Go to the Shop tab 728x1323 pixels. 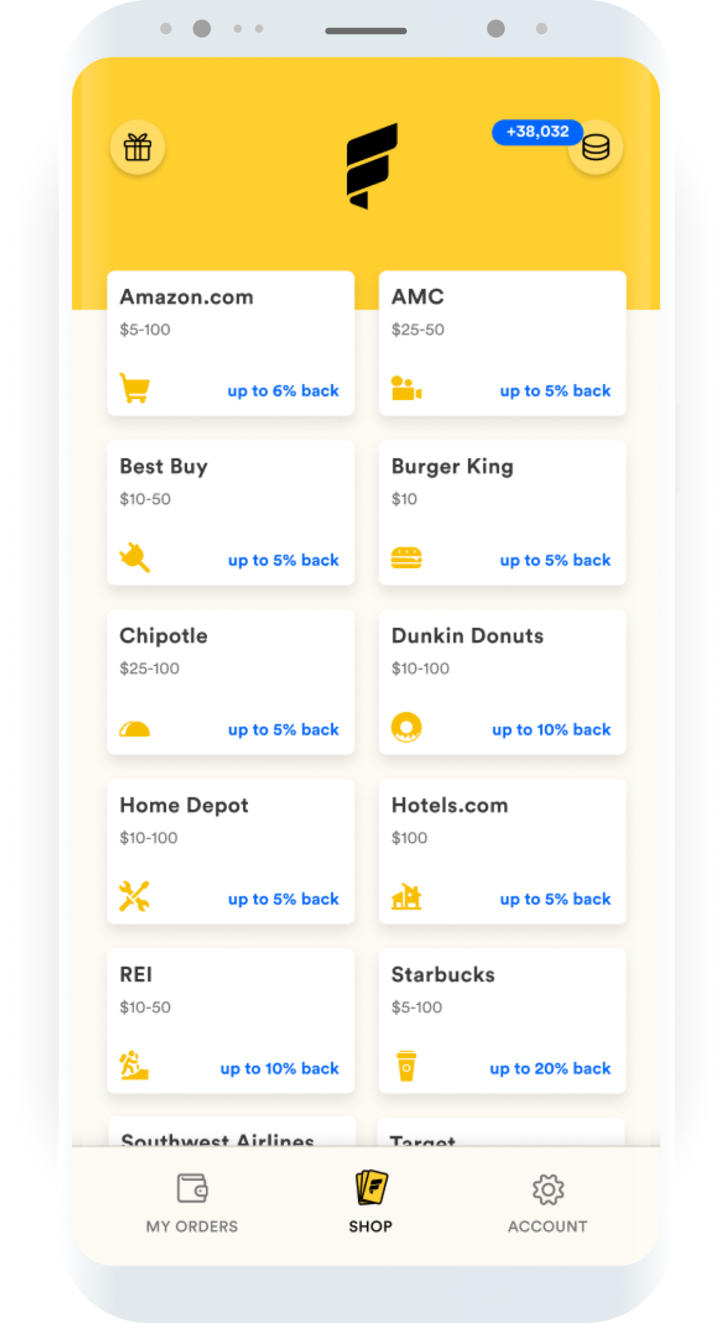[x=371, y=1203]
